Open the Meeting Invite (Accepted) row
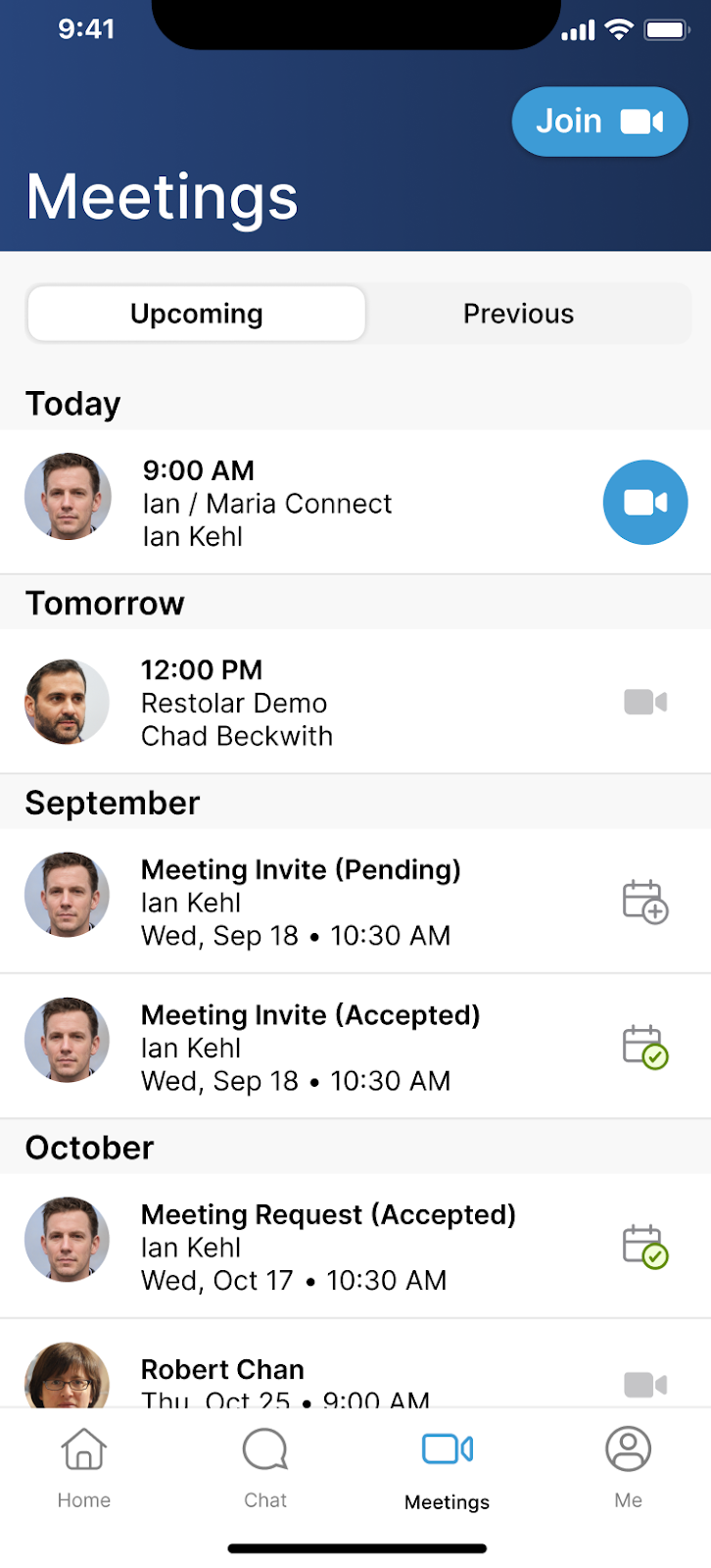 (x=294, y=1047)
